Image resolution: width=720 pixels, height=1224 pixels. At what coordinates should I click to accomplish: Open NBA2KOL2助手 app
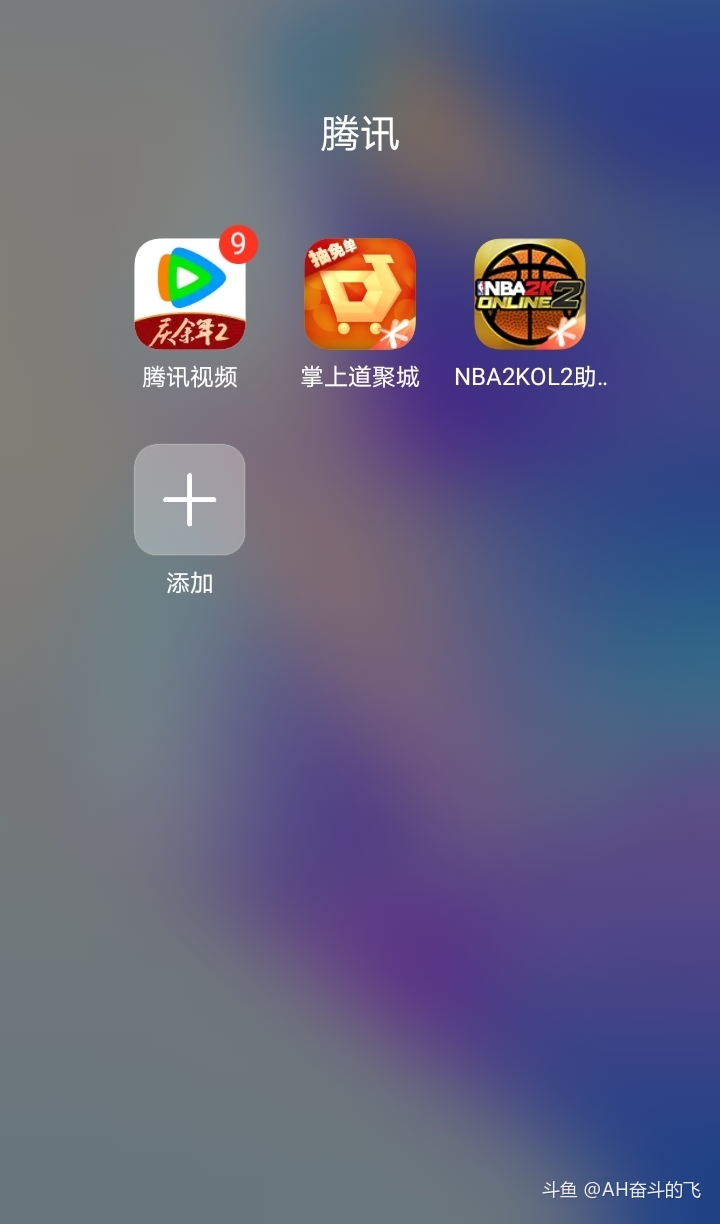530,294
